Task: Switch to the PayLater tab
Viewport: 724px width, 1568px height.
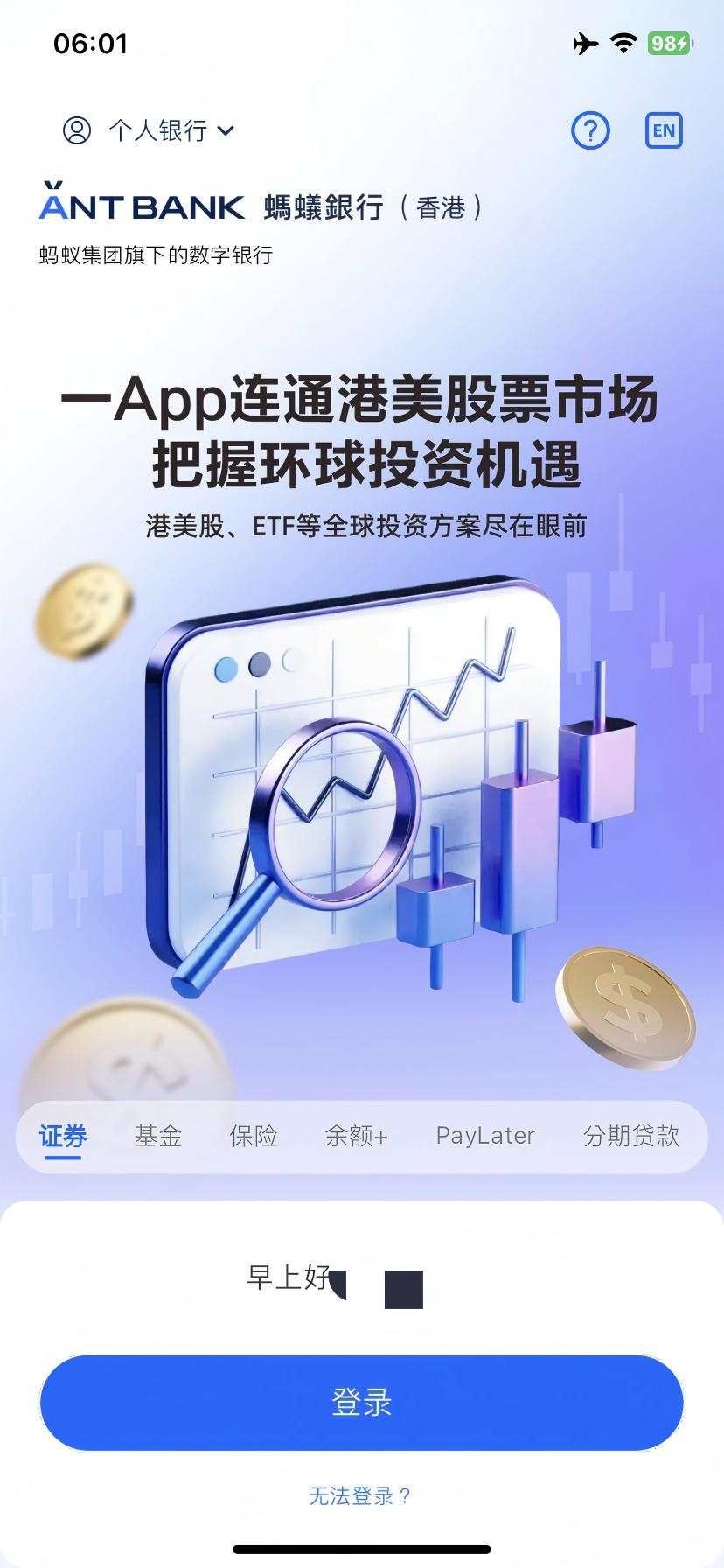Action: (485, 1136)
